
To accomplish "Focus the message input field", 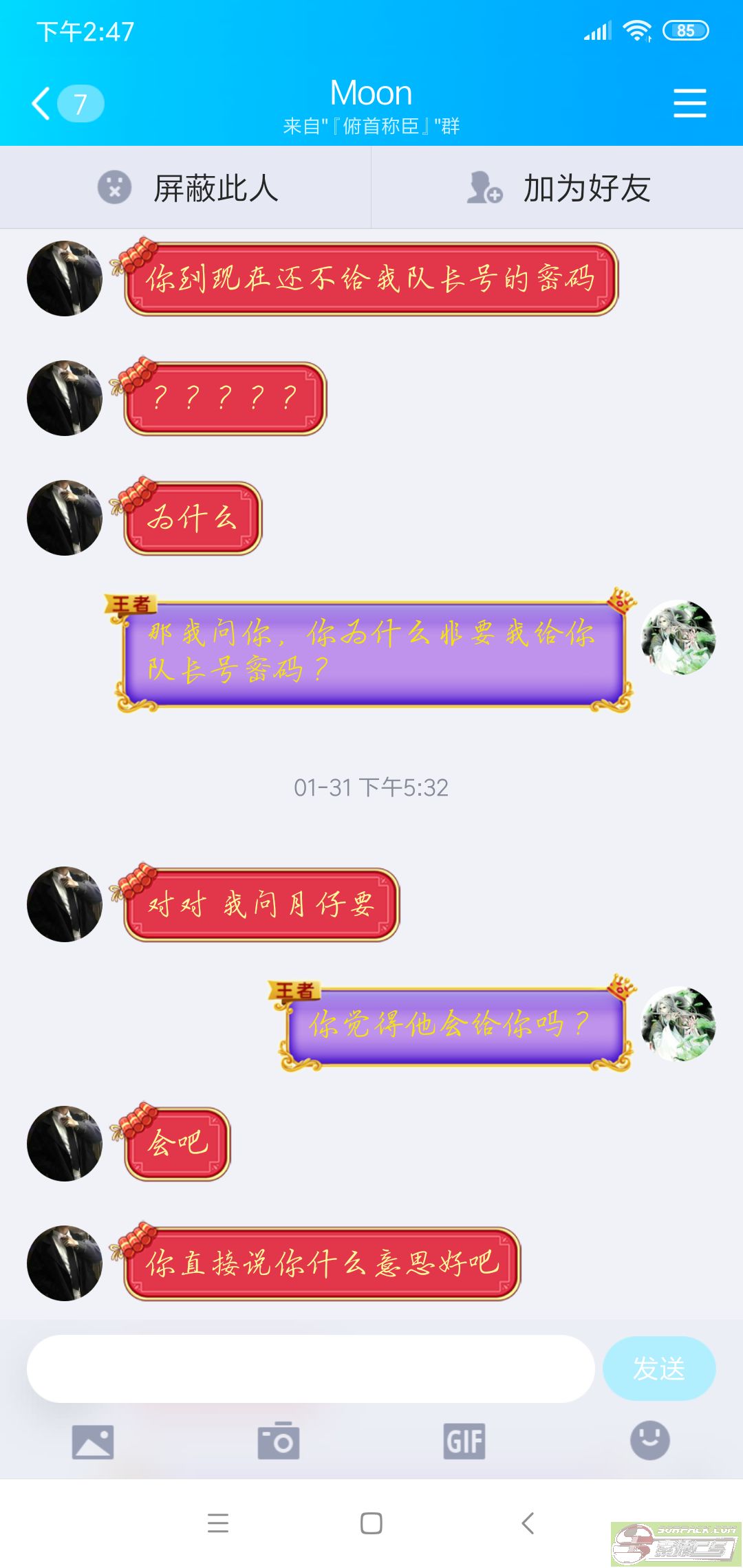I will pyautogui.click(x=310, y=1369).
